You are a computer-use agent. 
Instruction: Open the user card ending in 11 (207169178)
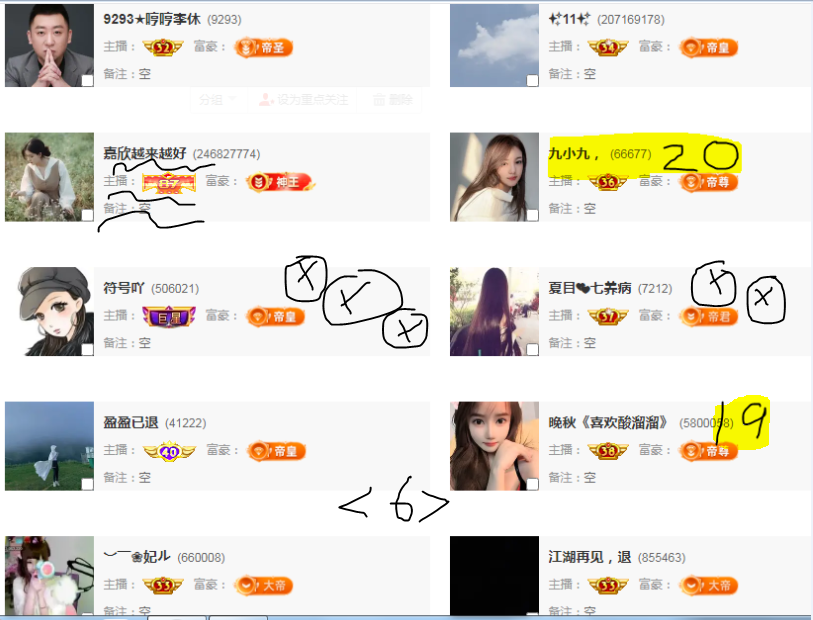pyautogui.click(x=570, y=19)
